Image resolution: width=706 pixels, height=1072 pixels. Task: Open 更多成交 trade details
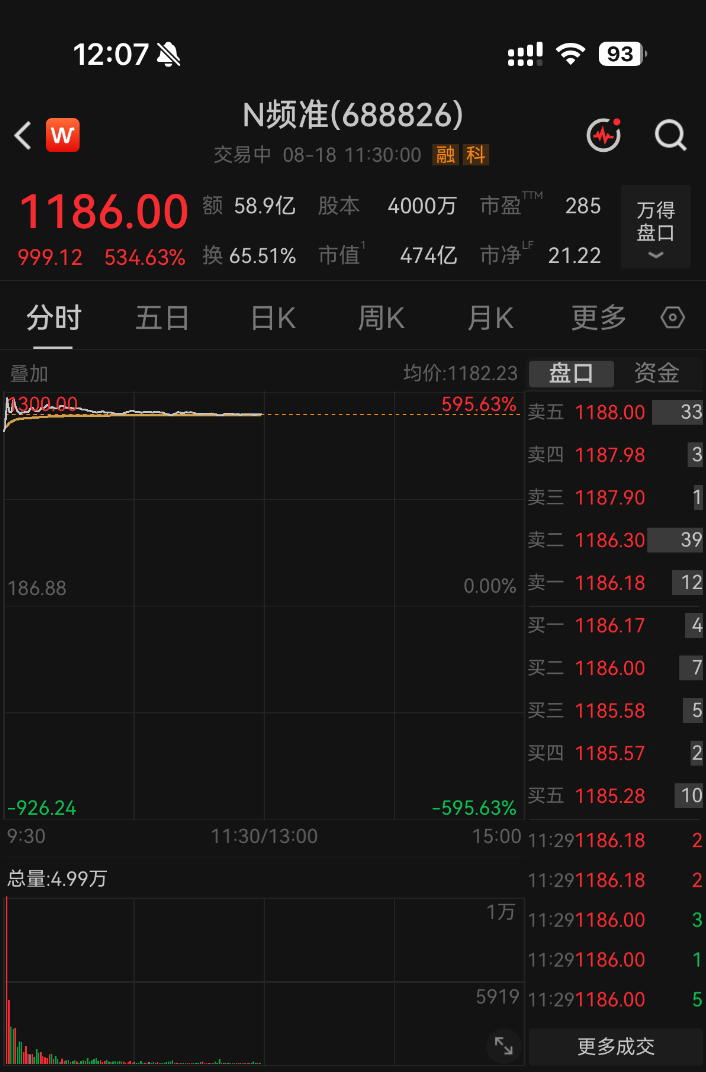tap(616, 1047)
